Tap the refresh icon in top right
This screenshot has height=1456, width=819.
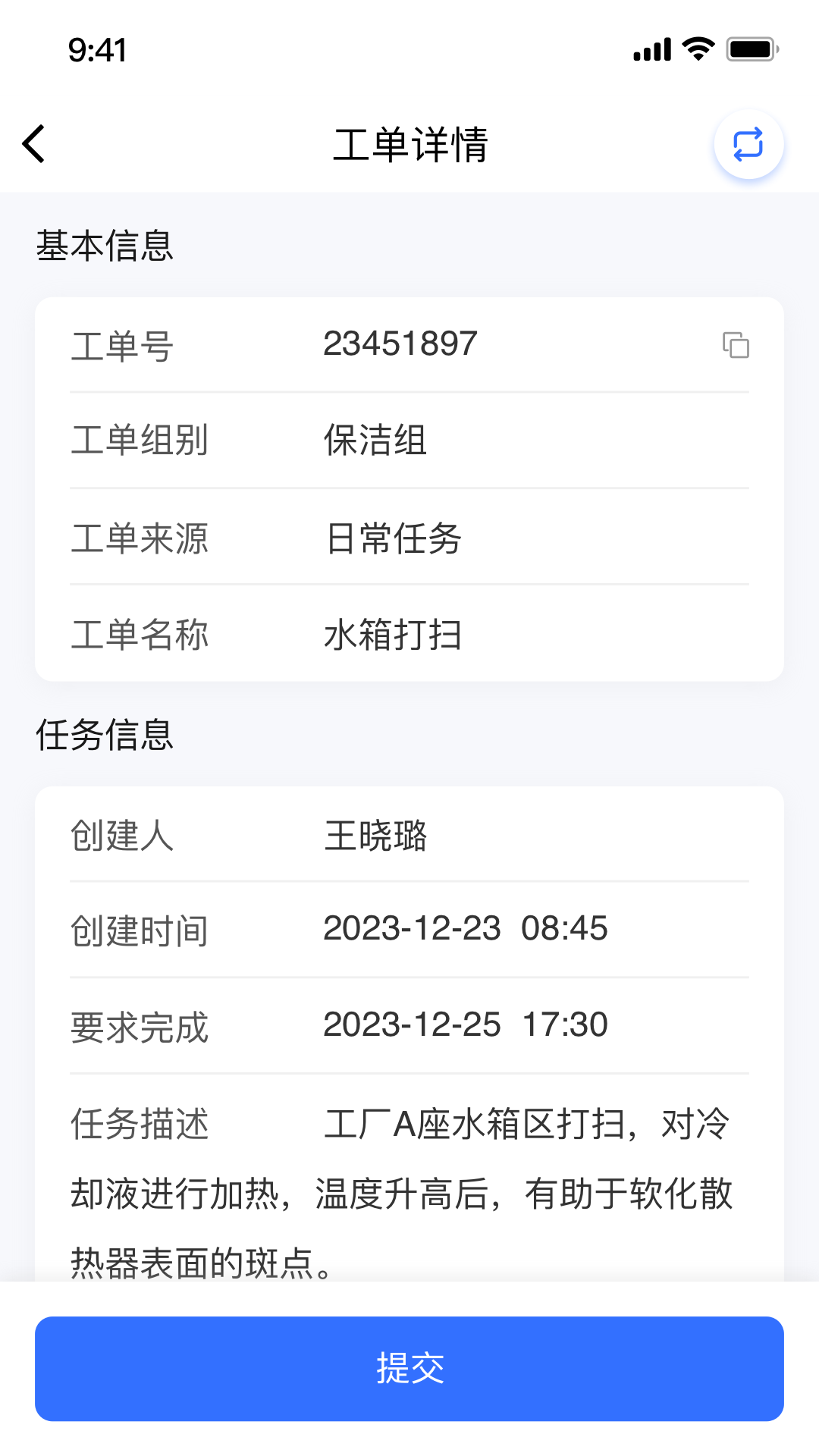(748, 144)
